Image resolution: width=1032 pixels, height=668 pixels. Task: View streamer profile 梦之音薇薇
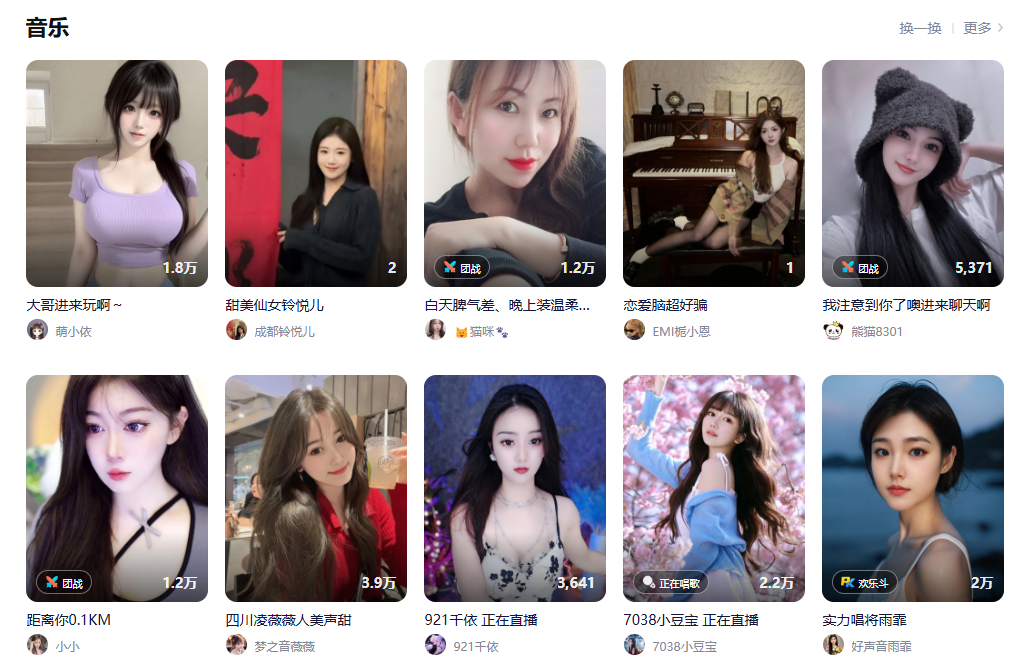coord(284,646)
